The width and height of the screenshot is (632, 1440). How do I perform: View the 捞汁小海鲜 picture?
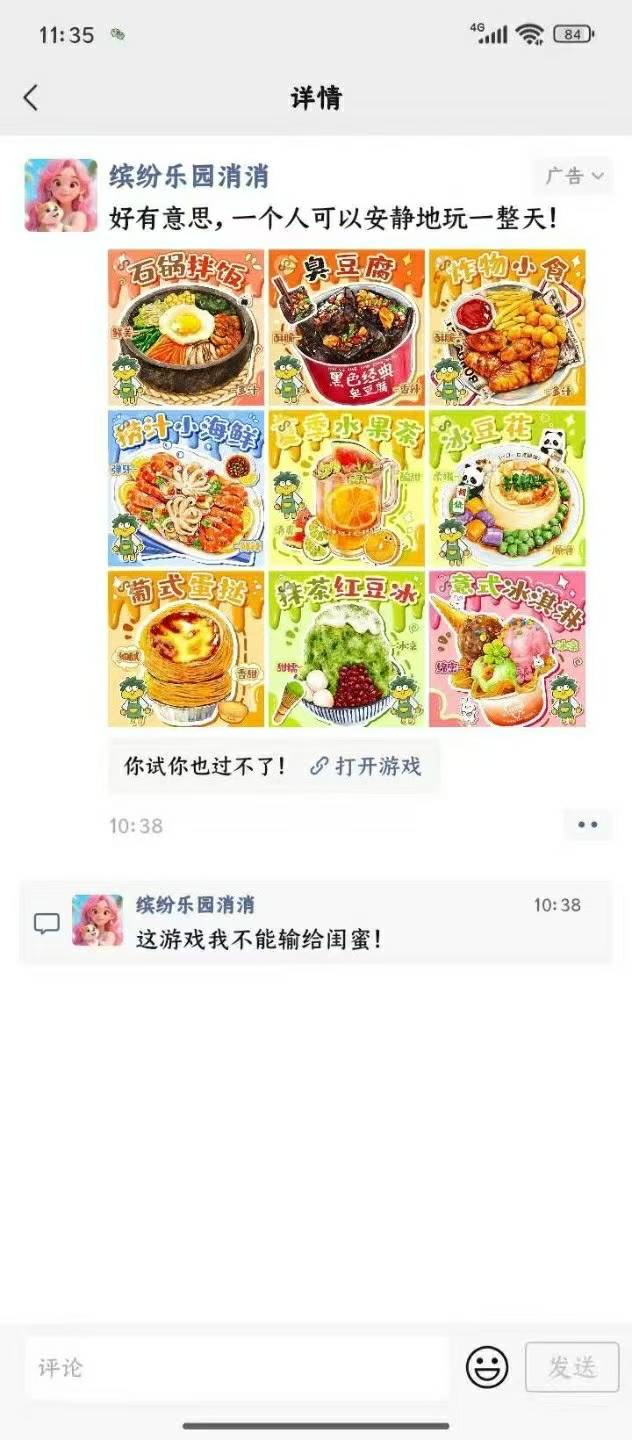click(x=187, y=488)
